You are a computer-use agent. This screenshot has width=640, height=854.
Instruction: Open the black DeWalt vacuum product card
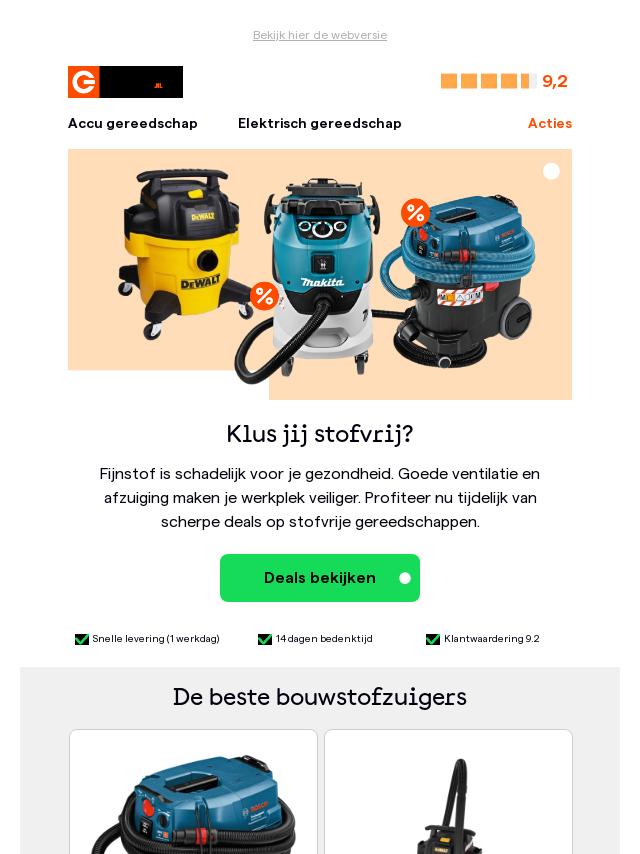point(448,795)
